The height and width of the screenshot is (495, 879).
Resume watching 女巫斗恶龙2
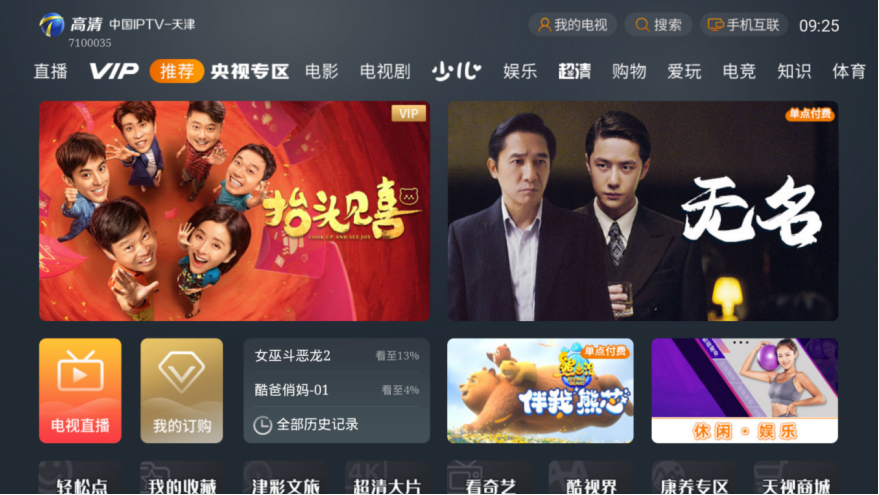coord(336,356)
